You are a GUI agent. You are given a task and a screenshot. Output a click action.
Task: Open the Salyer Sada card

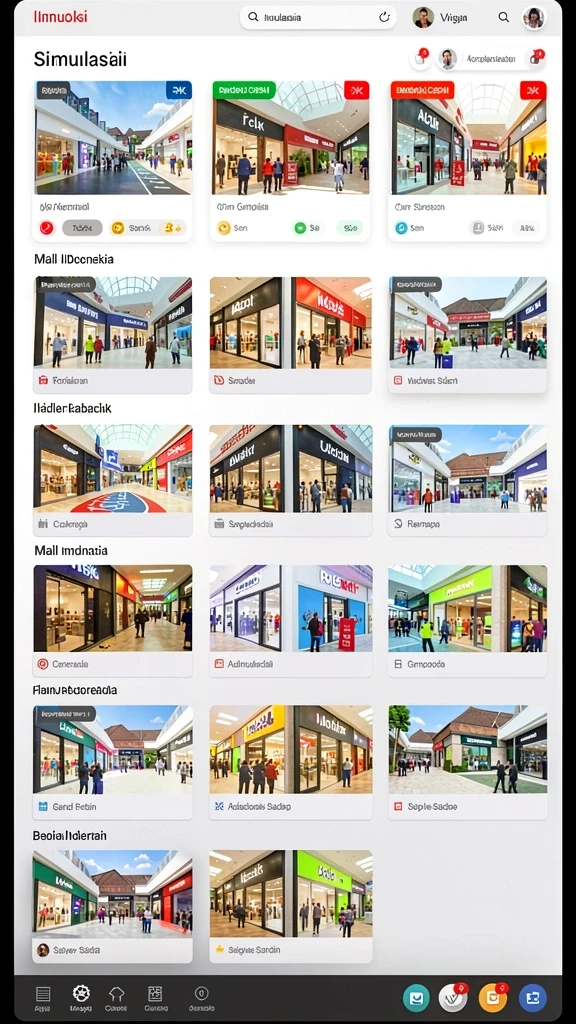tap(113, 906)
